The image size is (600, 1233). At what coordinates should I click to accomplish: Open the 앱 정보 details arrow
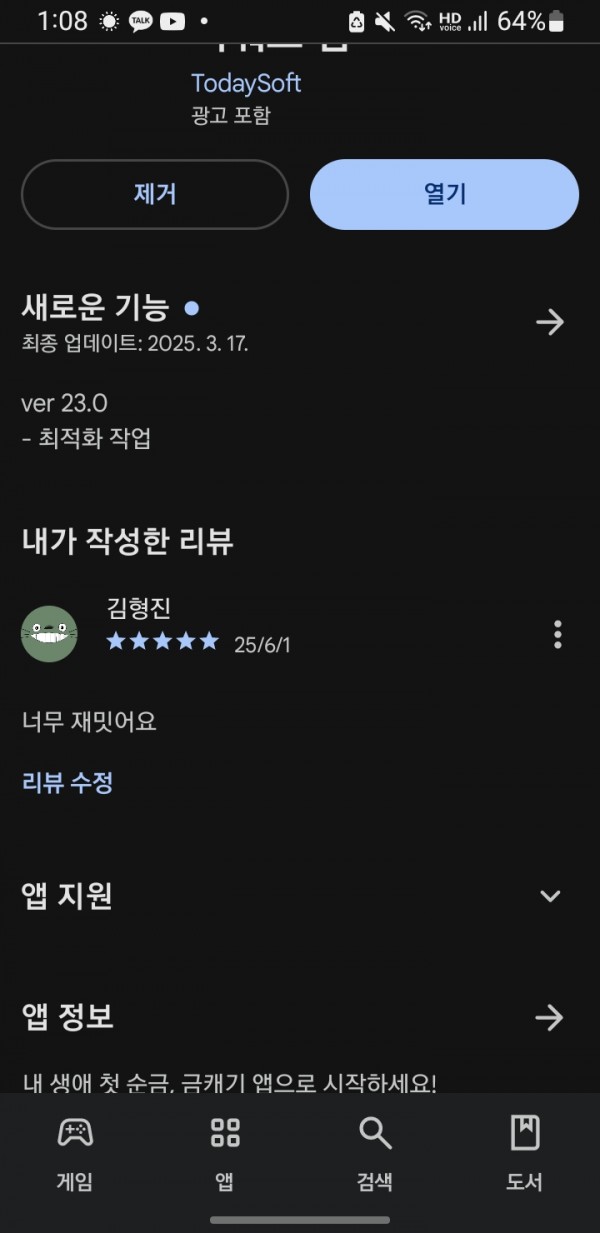tap(550, 1018)
